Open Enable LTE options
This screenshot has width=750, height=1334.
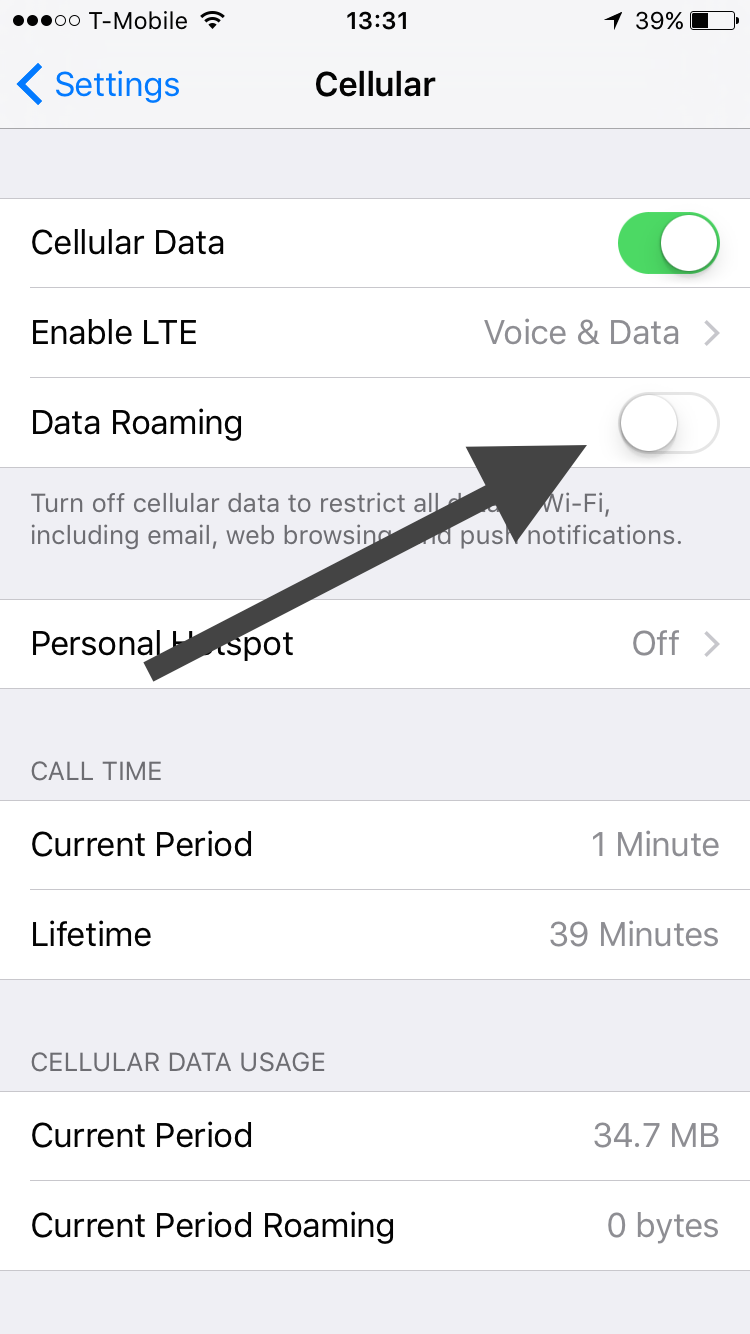pos(375,333)
